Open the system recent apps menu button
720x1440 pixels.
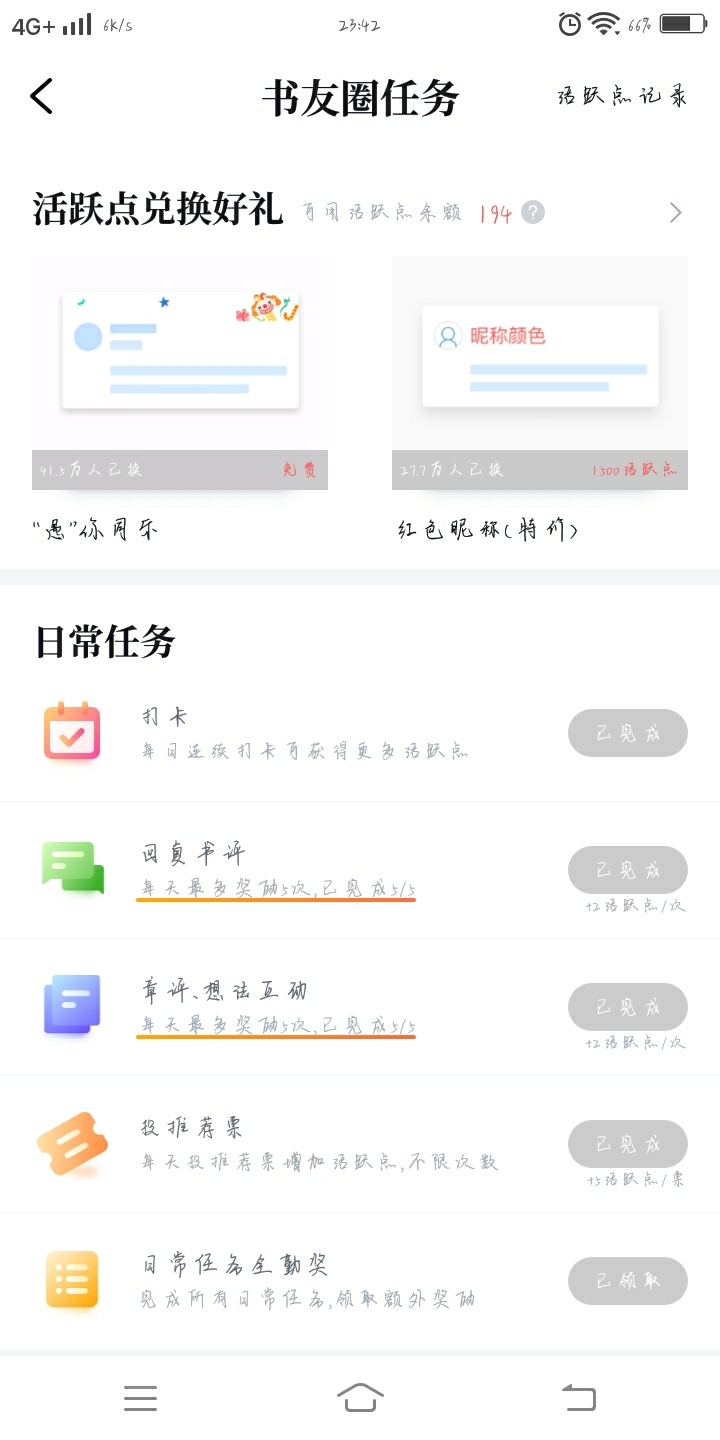140,1398
